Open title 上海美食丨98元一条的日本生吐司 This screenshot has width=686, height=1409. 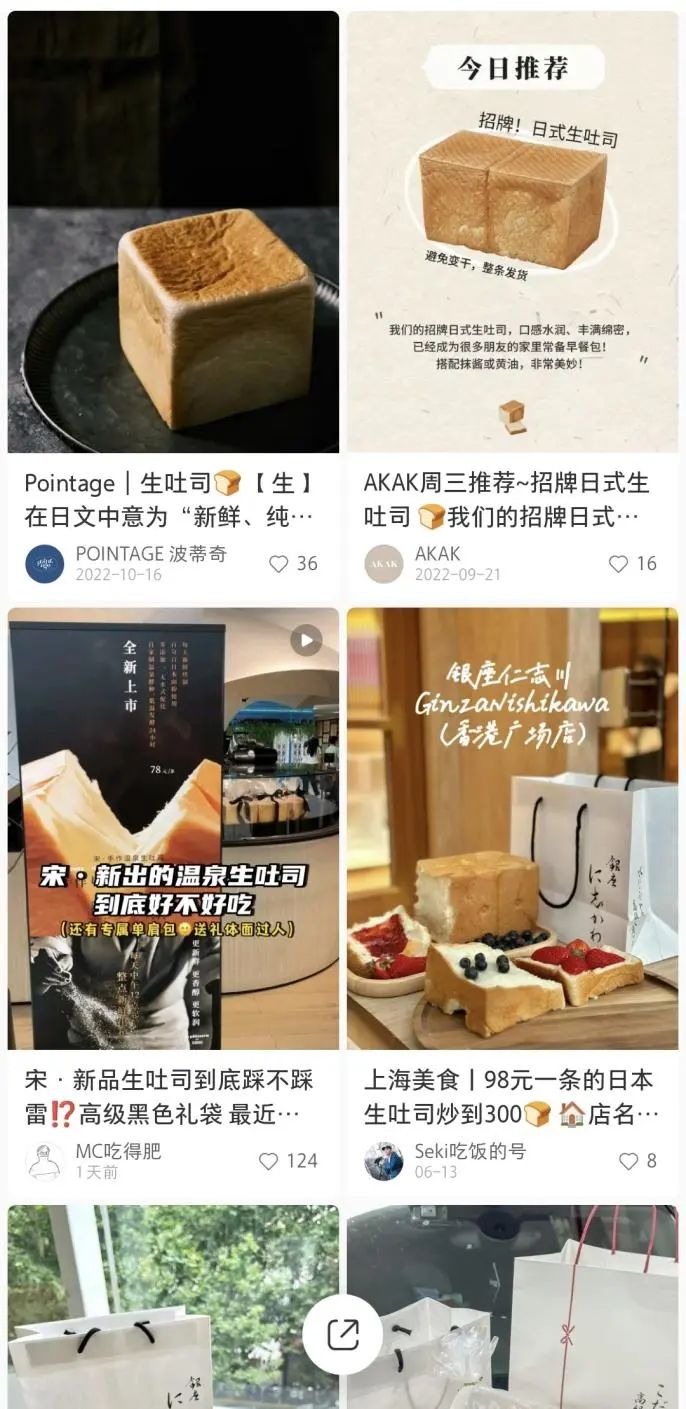tap(510, 1097)
